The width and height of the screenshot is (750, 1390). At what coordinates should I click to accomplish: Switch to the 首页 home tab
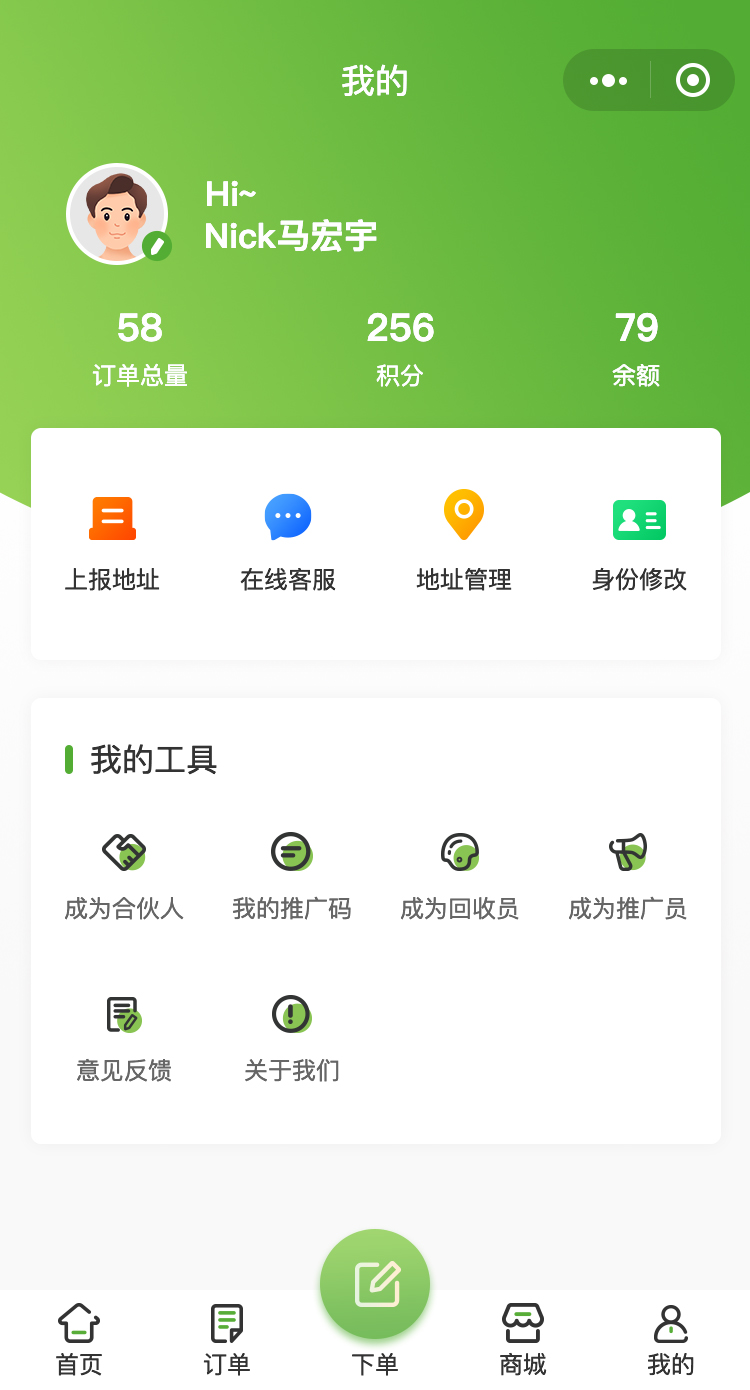pos(79,1338)
